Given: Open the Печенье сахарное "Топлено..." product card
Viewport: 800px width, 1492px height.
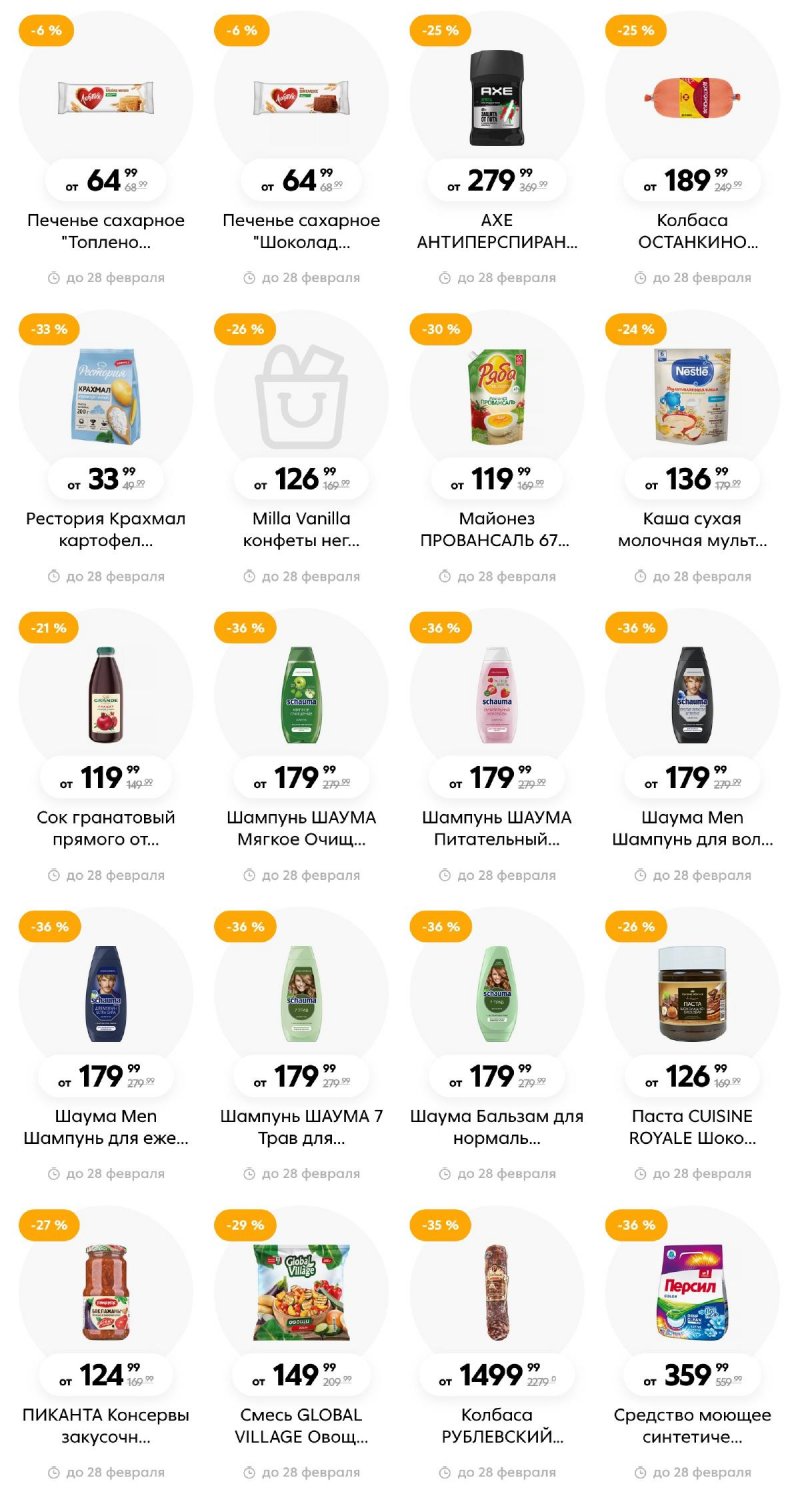Looking at the screenshot, I should [x=106, y=100].
